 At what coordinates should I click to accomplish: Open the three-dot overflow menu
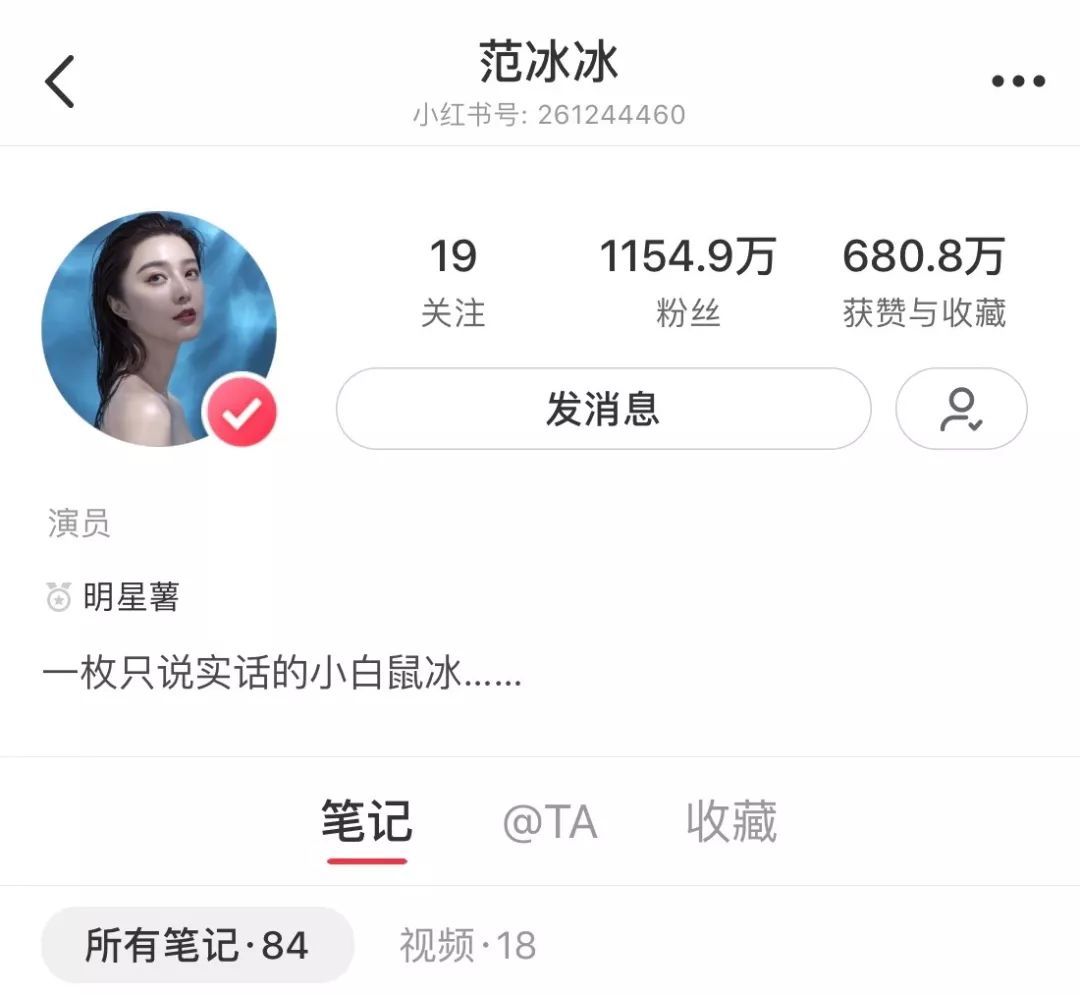pos(1018,82)
